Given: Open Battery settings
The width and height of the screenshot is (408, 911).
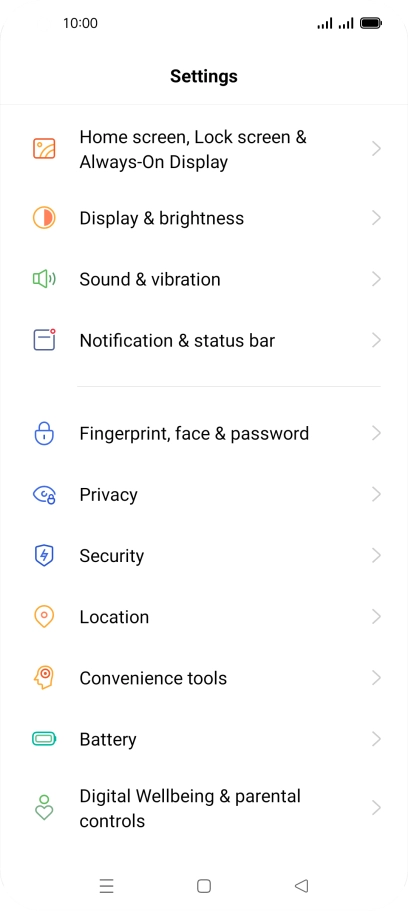Looking at the screenshot, I should tap(204, 740).
